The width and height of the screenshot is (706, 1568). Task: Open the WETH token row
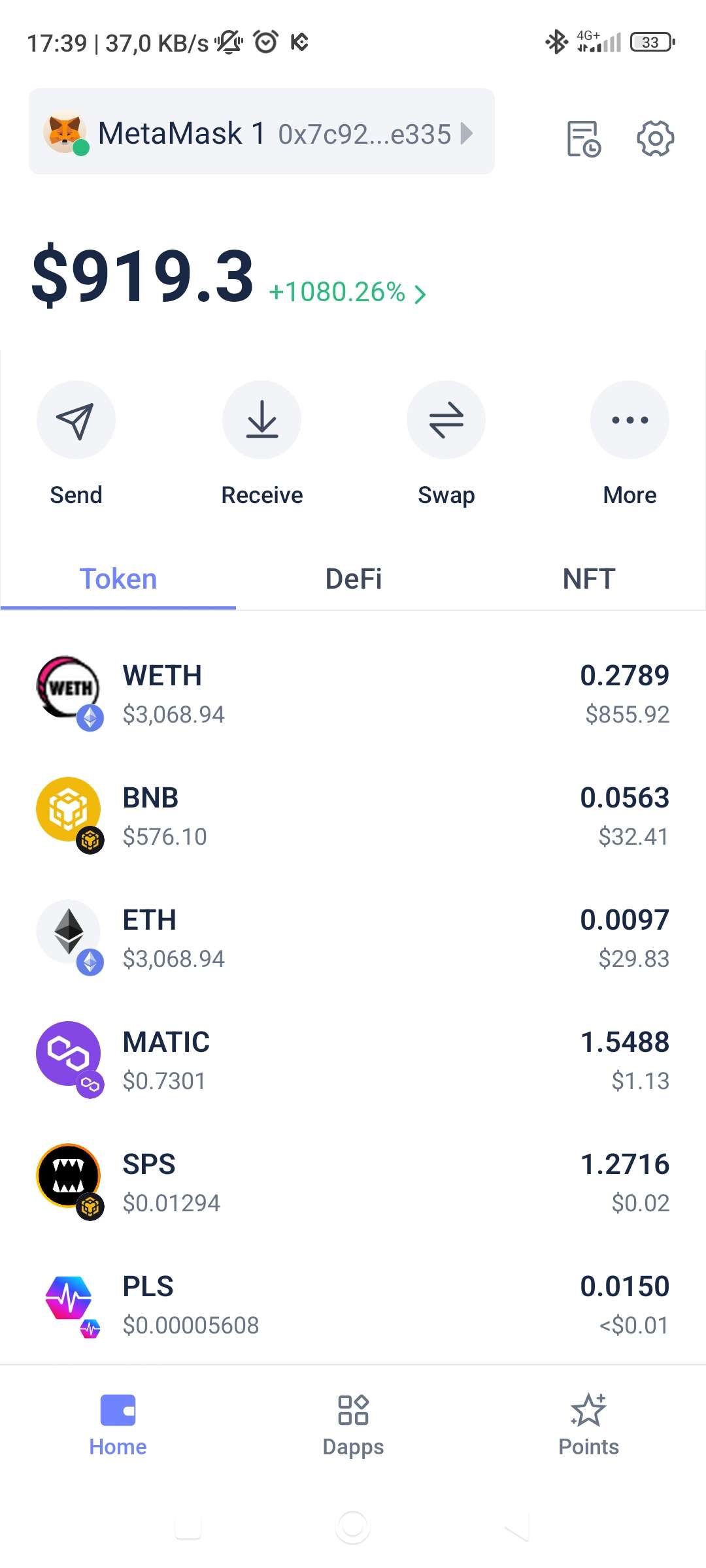point(353,694)
